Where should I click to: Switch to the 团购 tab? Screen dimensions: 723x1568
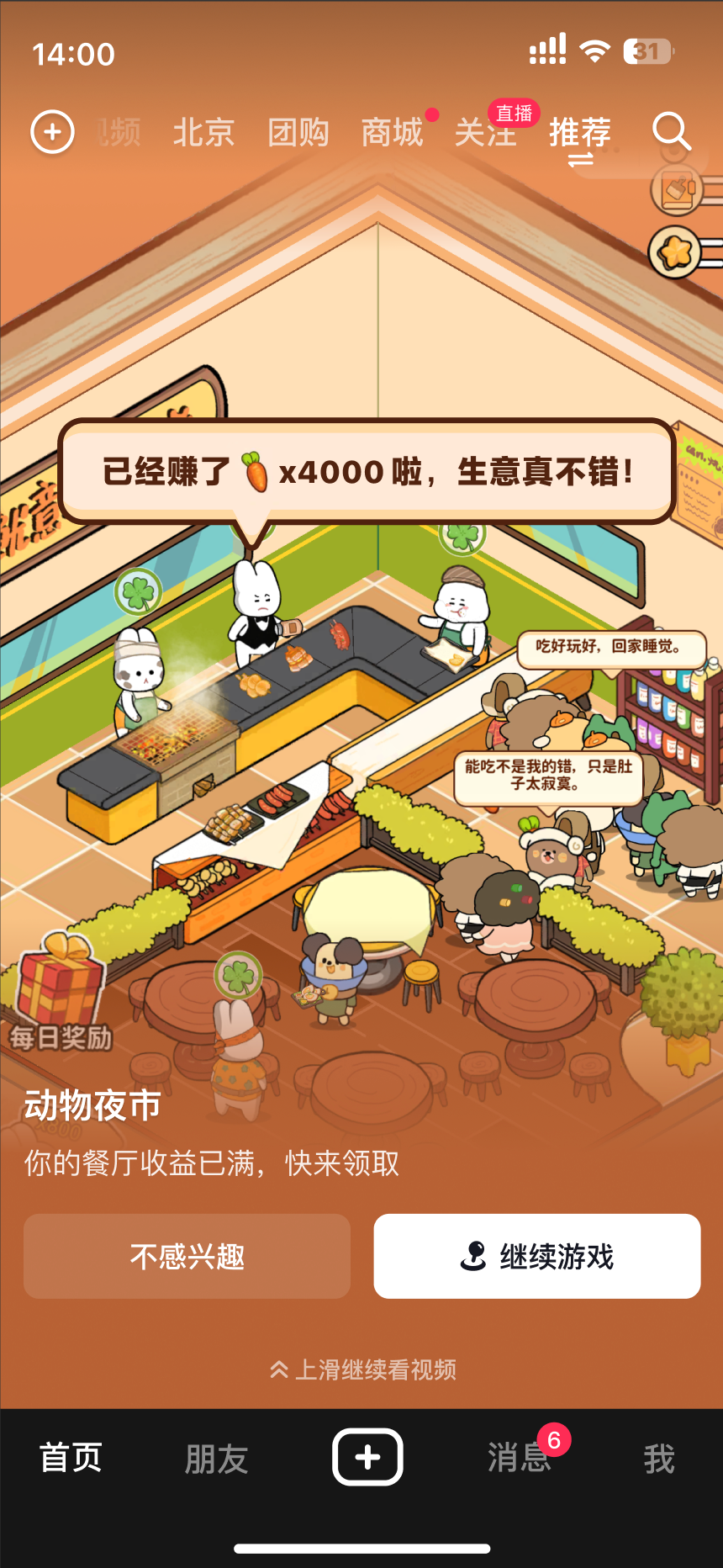[x=298, y=133]
